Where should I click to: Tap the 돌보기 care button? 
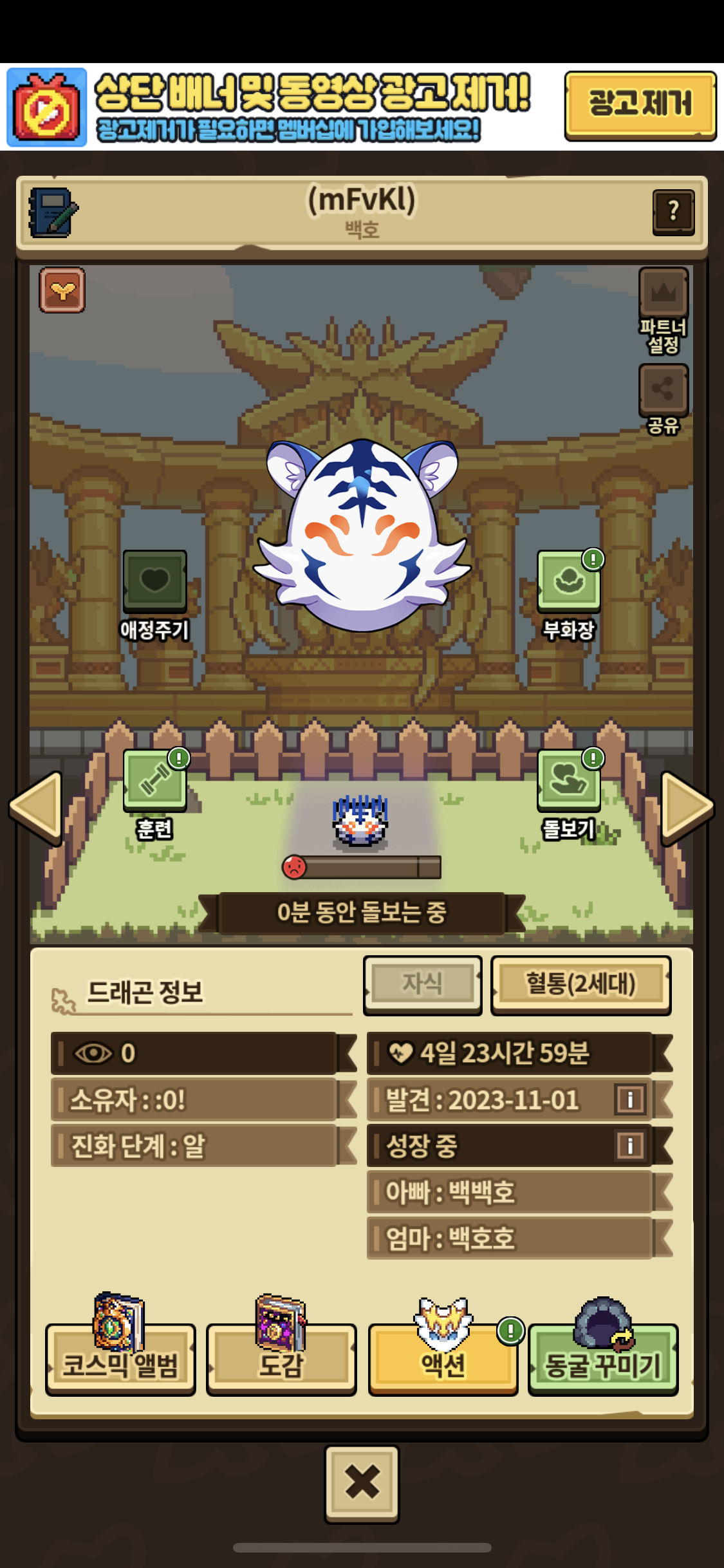click(x=569, y=780)
